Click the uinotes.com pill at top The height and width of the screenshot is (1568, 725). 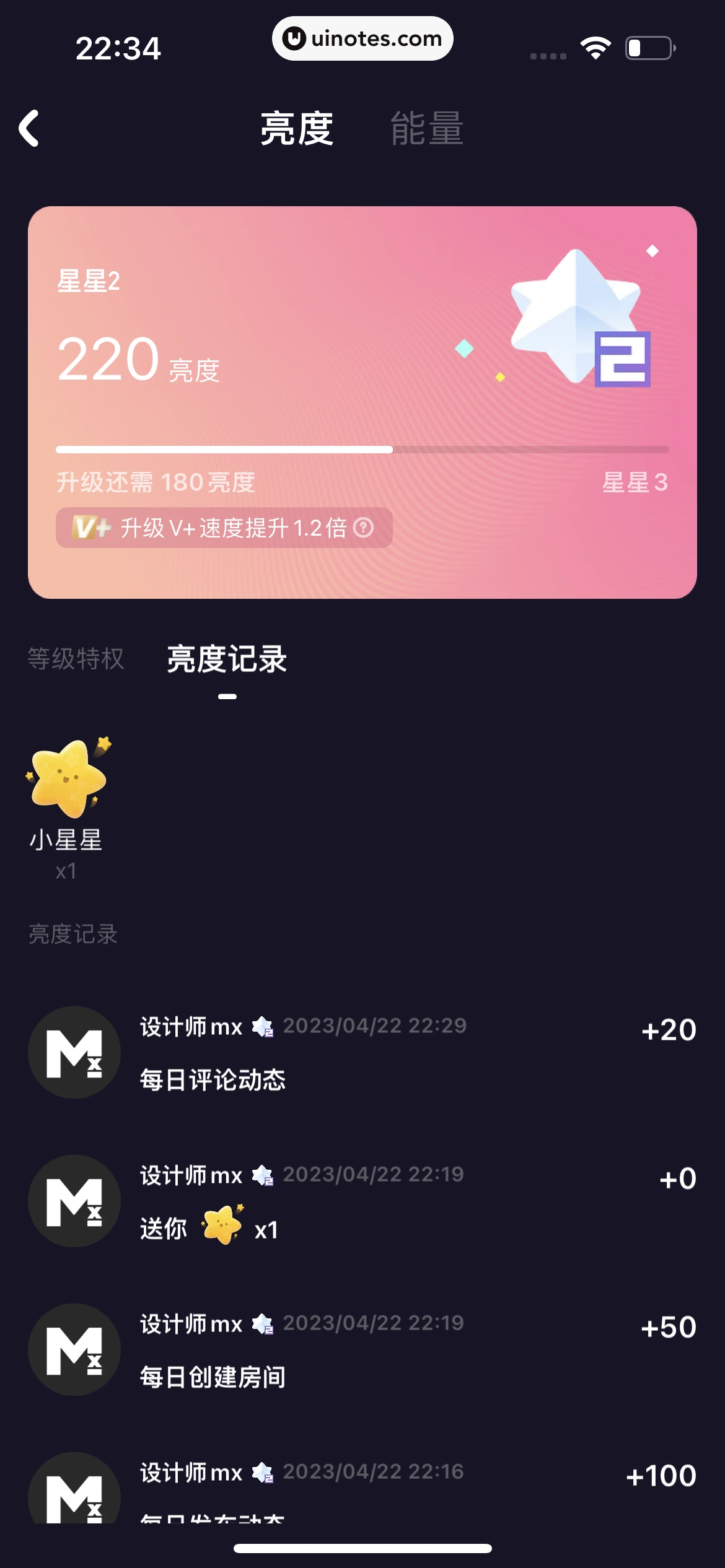coord(362,38)
